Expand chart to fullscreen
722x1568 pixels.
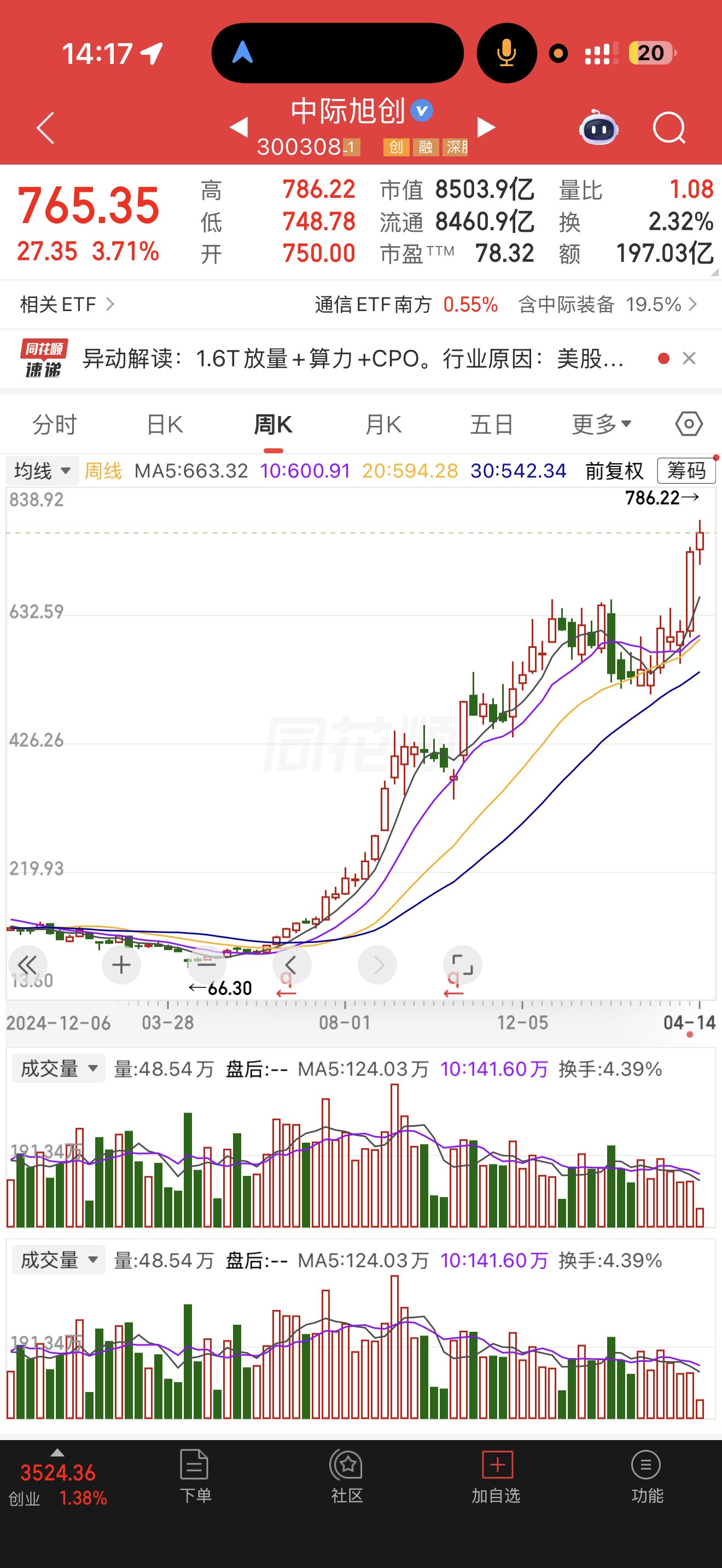[462, 965]
